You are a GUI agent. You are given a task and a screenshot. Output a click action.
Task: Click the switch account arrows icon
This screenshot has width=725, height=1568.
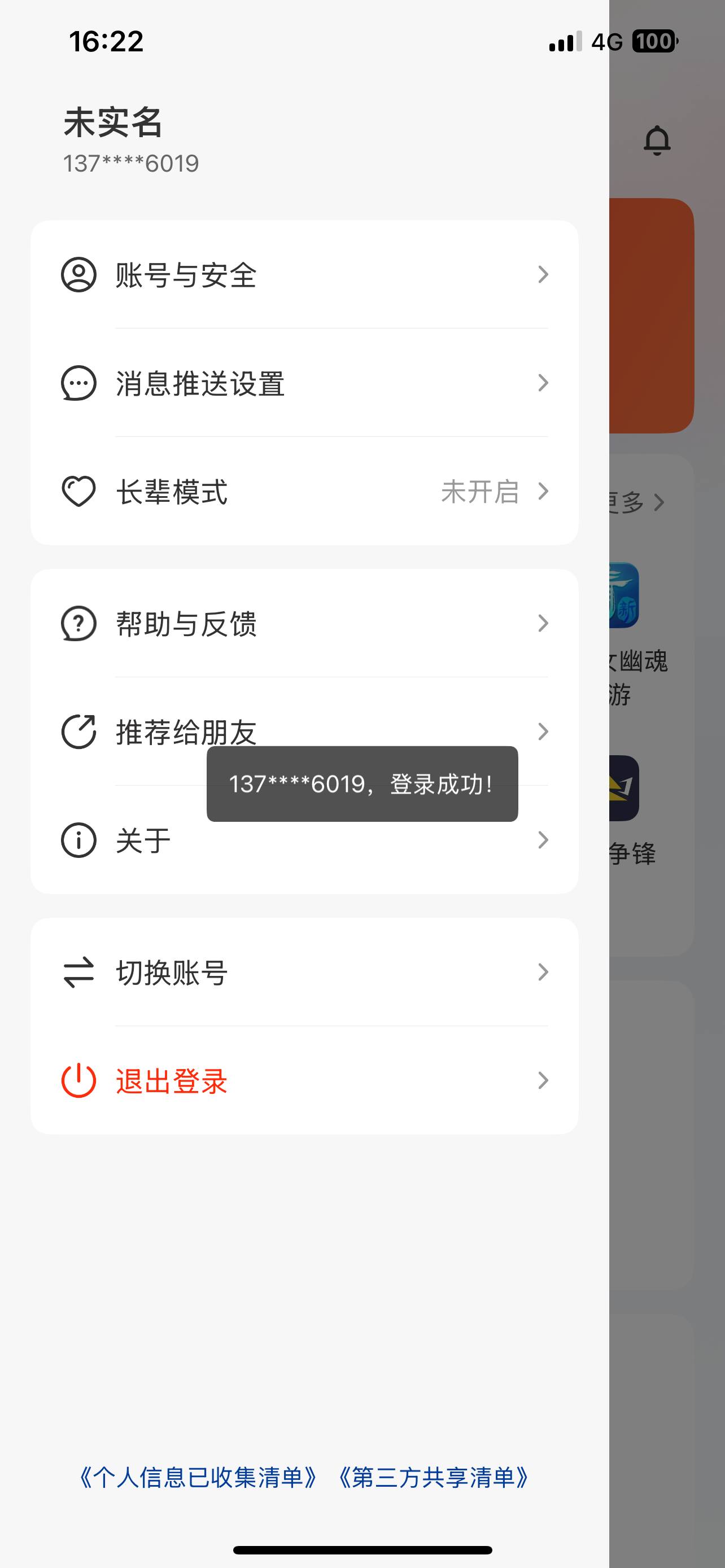(77, 971)
